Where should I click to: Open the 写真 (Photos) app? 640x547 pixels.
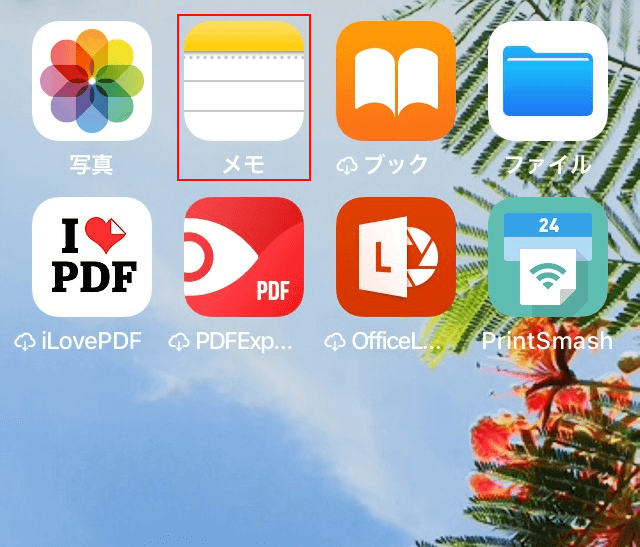click(x=91, y=81)
